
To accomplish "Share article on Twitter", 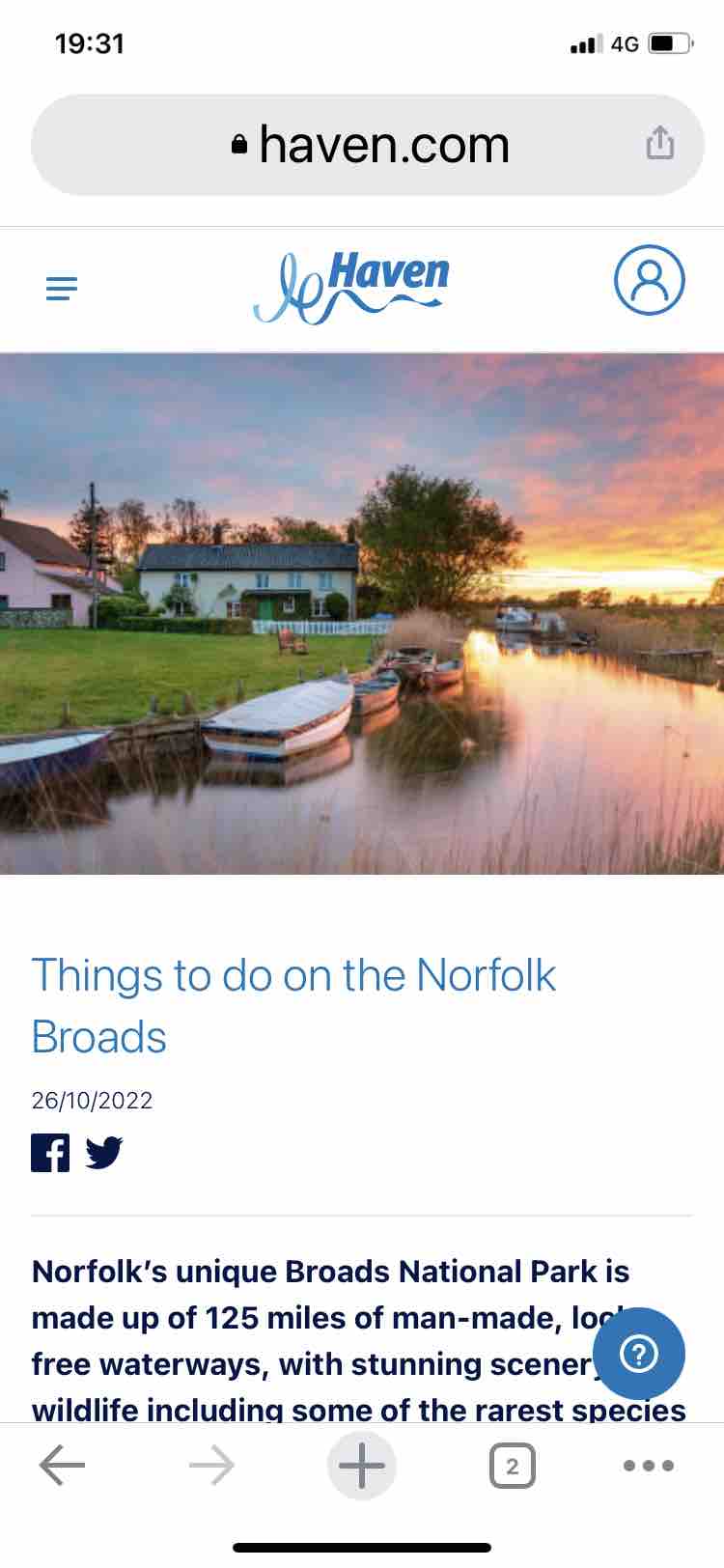I will tap(104, 1152).
